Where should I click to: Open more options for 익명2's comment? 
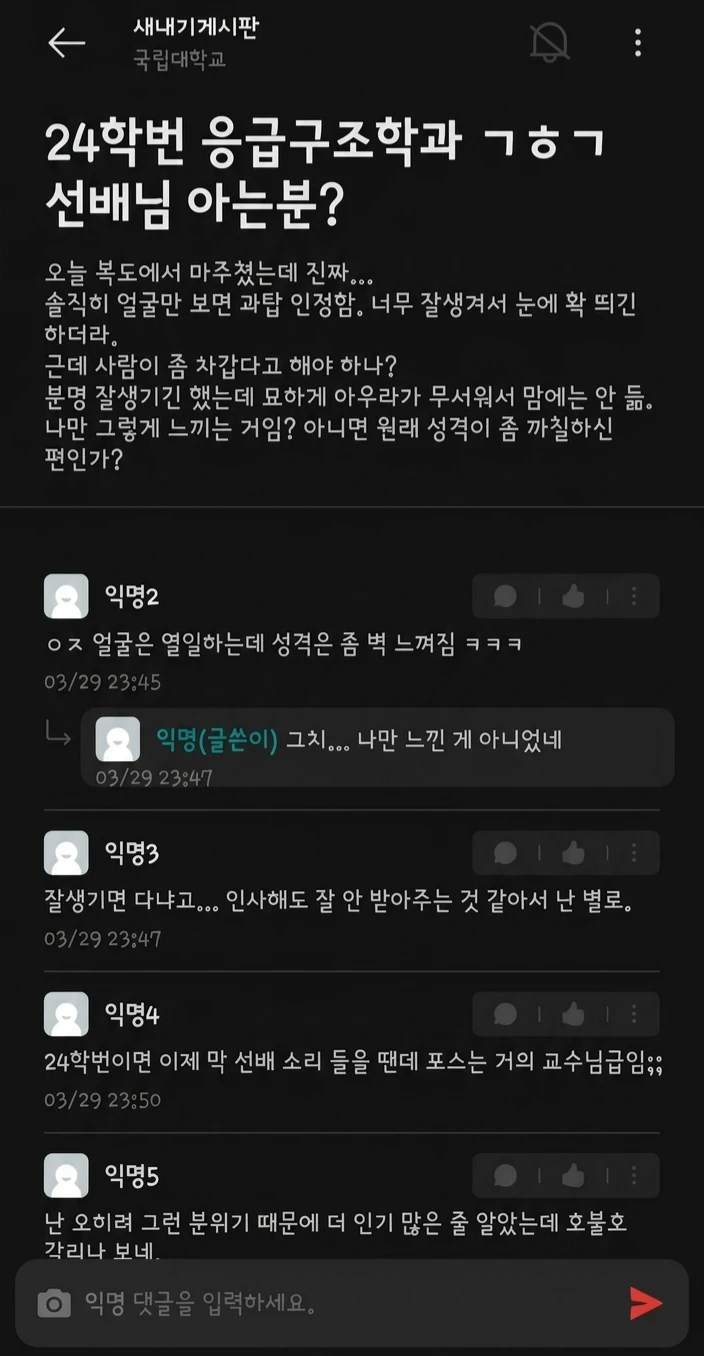click(x=634, y=597)
